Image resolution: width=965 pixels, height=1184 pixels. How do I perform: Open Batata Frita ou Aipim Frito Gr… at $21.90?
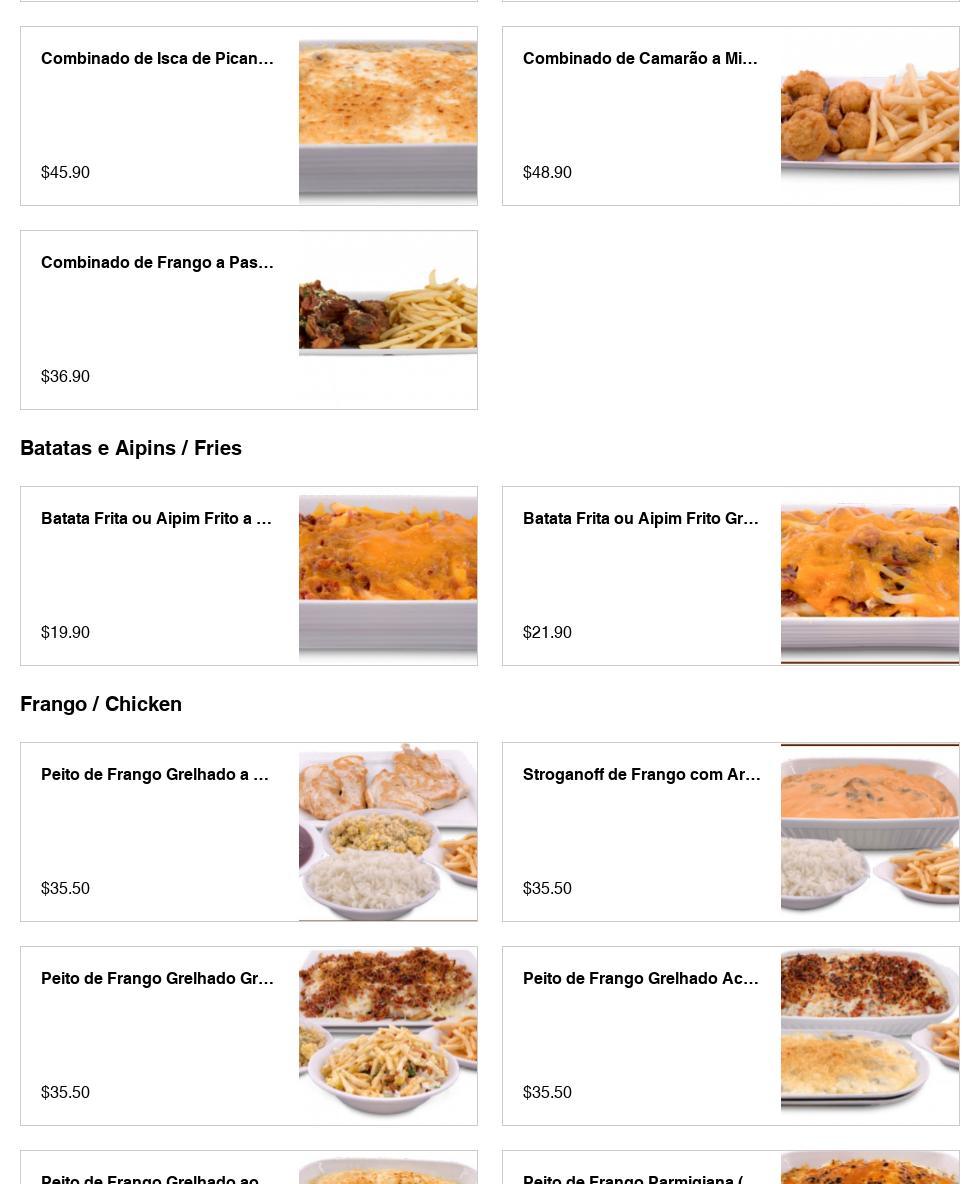pos(730,576)
